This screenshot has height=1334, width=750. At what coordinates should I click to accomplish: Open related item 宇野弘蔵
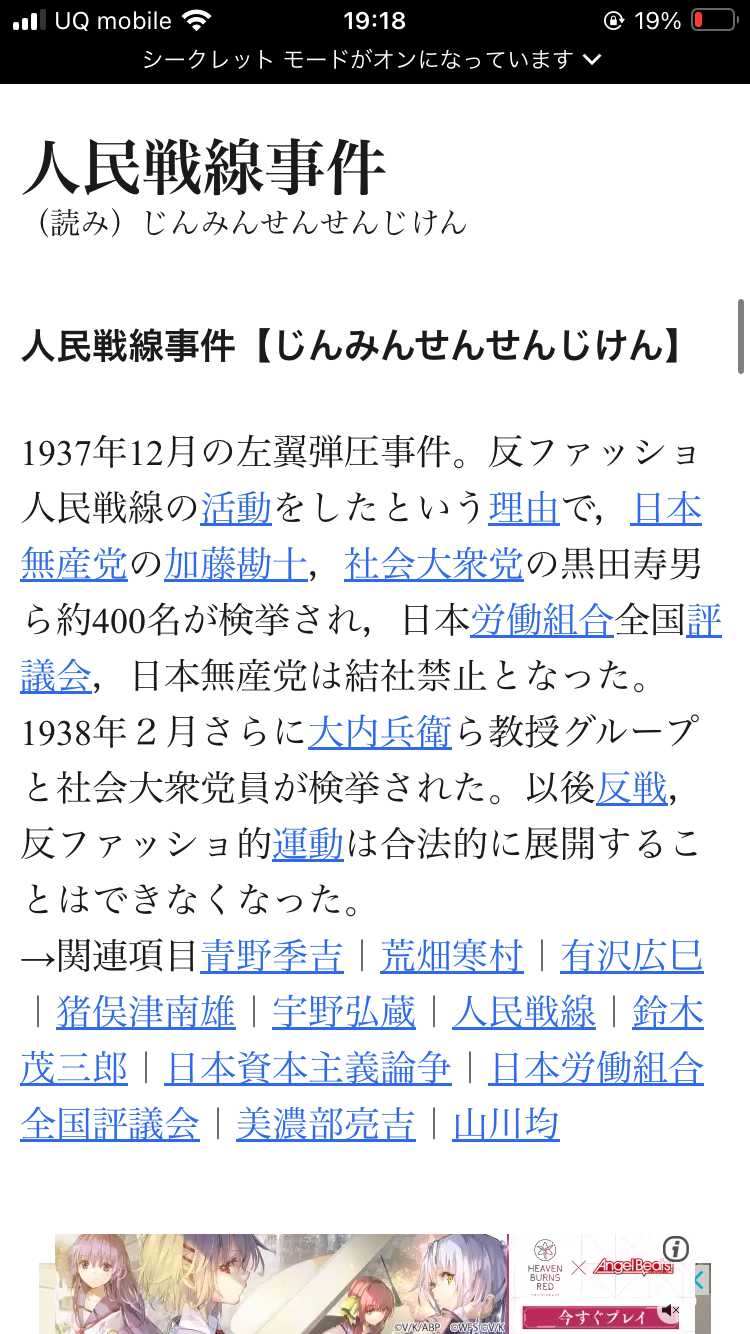pyautogui.click(x=344, y=1013)
